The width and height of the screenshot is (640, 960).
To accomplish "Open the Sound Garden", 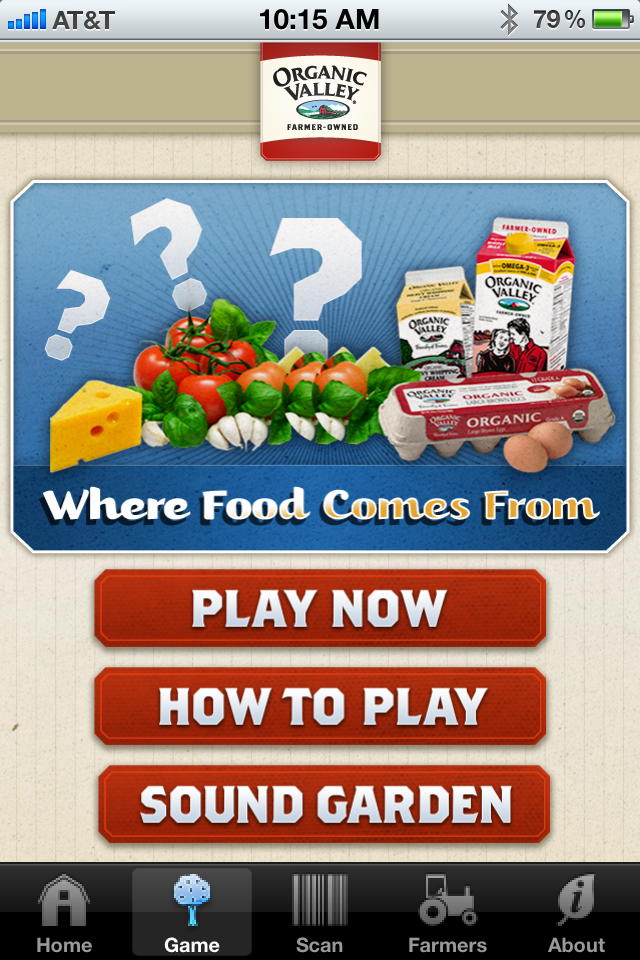I will tap(324, 804).
